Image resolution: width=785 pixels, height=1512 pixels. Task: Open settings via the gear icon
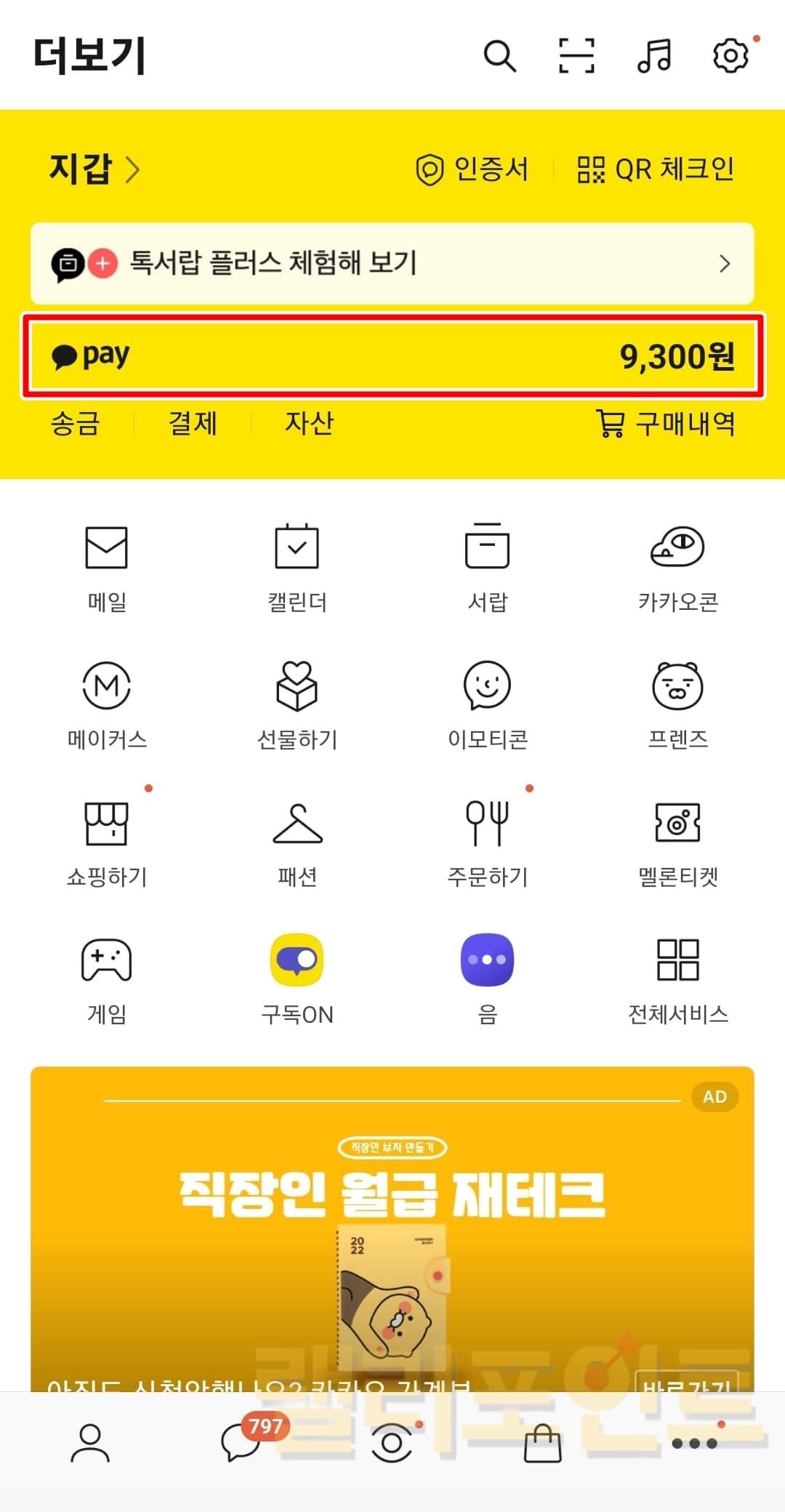click(x=730, y=56)
